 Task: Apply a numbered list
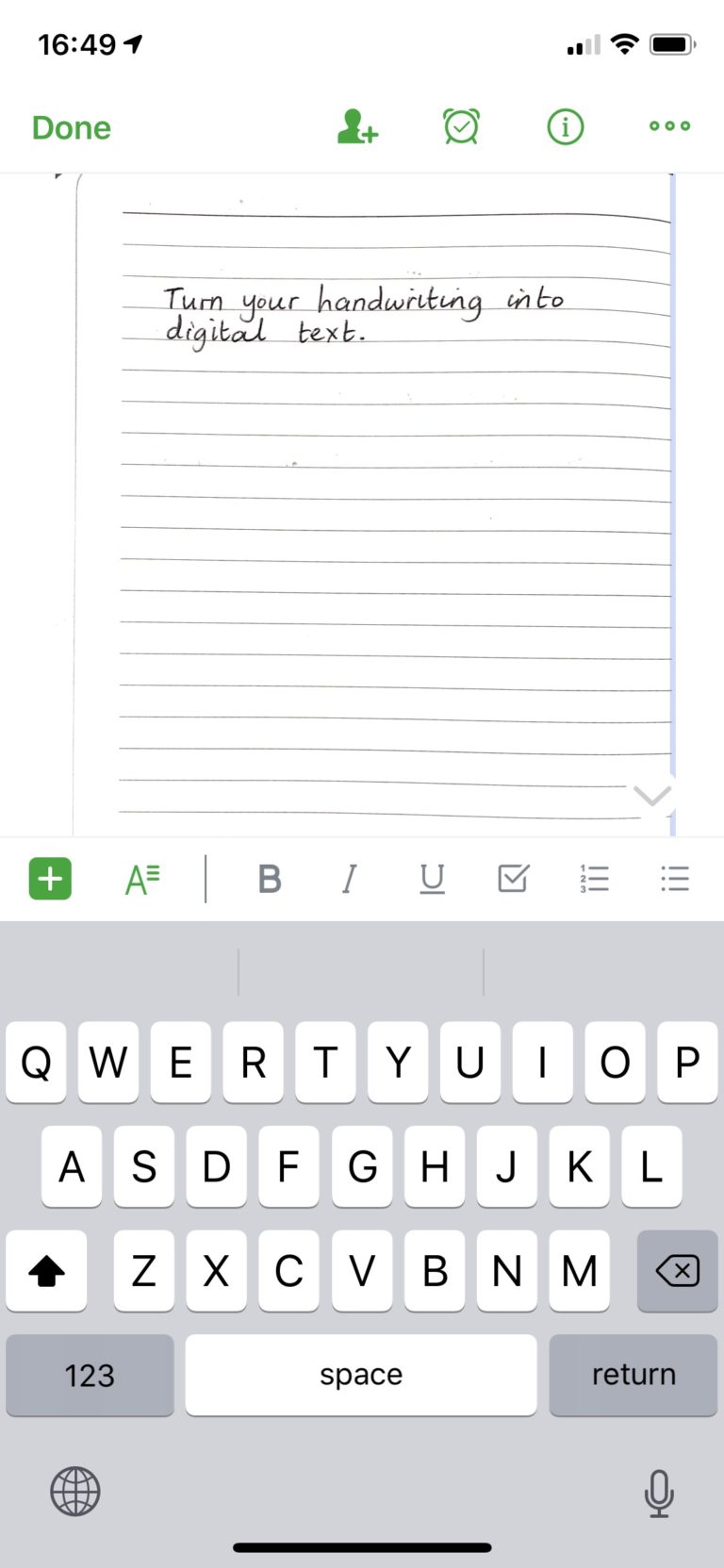[x=594, y=878]
